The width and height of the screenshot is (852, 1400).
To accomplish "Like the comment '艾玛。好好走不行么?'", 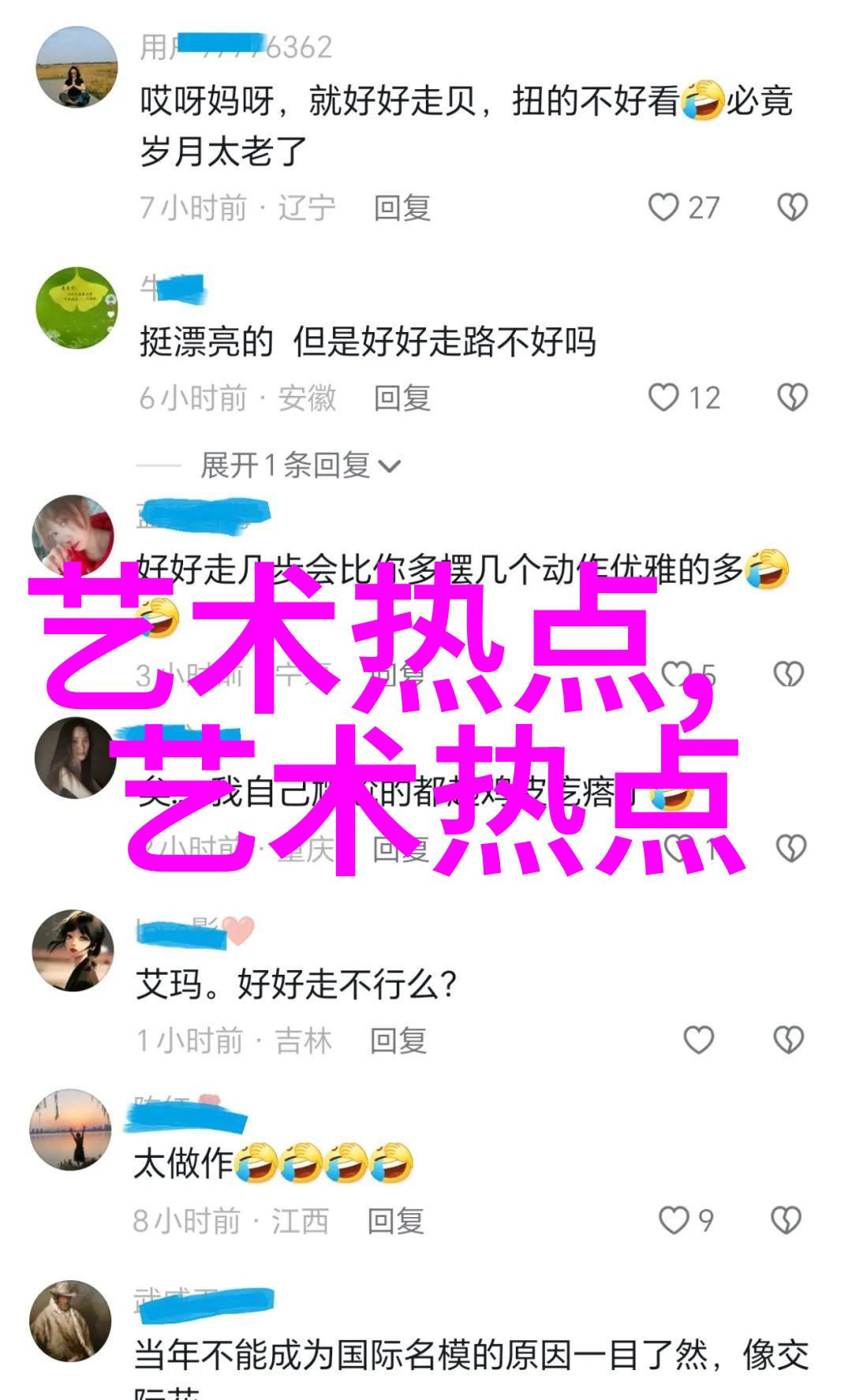I will (698, 1040).
